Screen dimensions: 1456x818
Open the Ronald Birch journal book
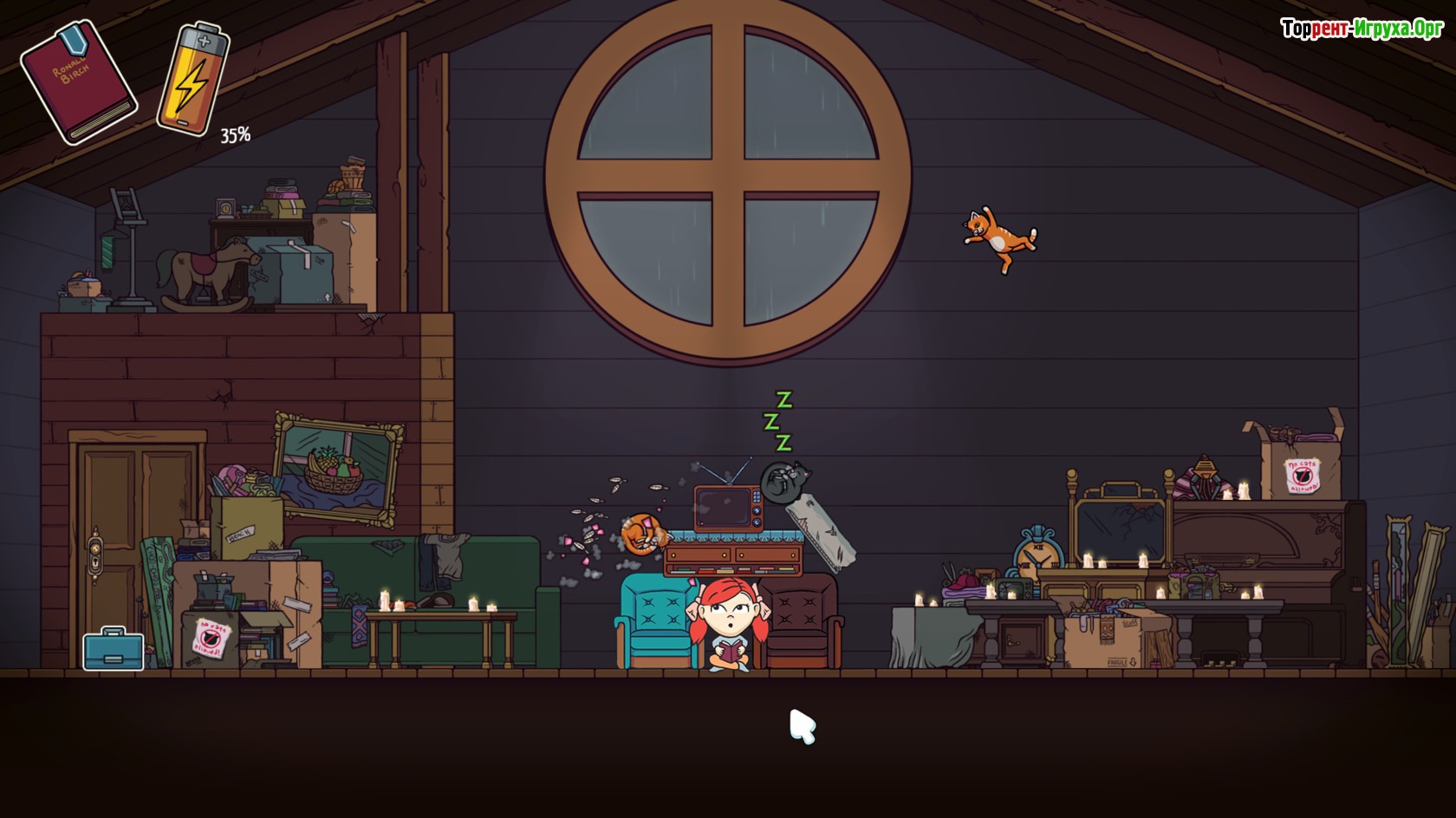(x=78, y=82)
